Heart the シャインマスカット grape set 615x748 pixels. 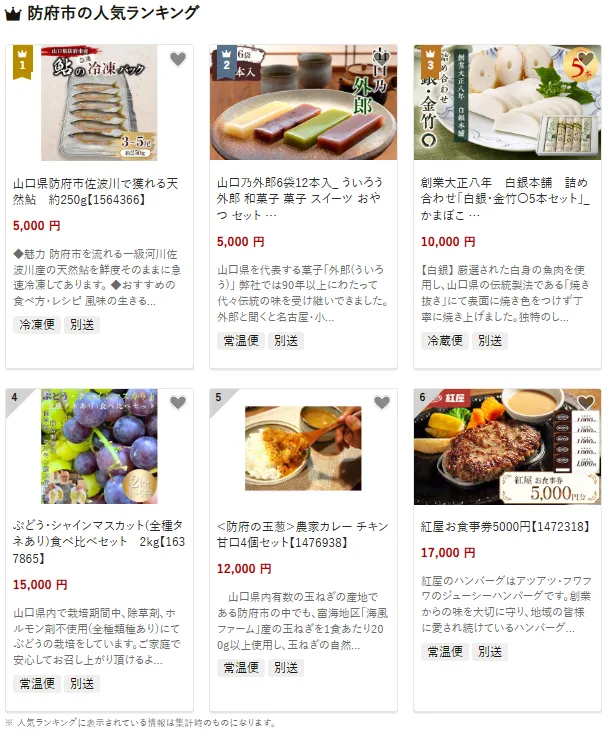pyautogui.click(x=178, y=403)
